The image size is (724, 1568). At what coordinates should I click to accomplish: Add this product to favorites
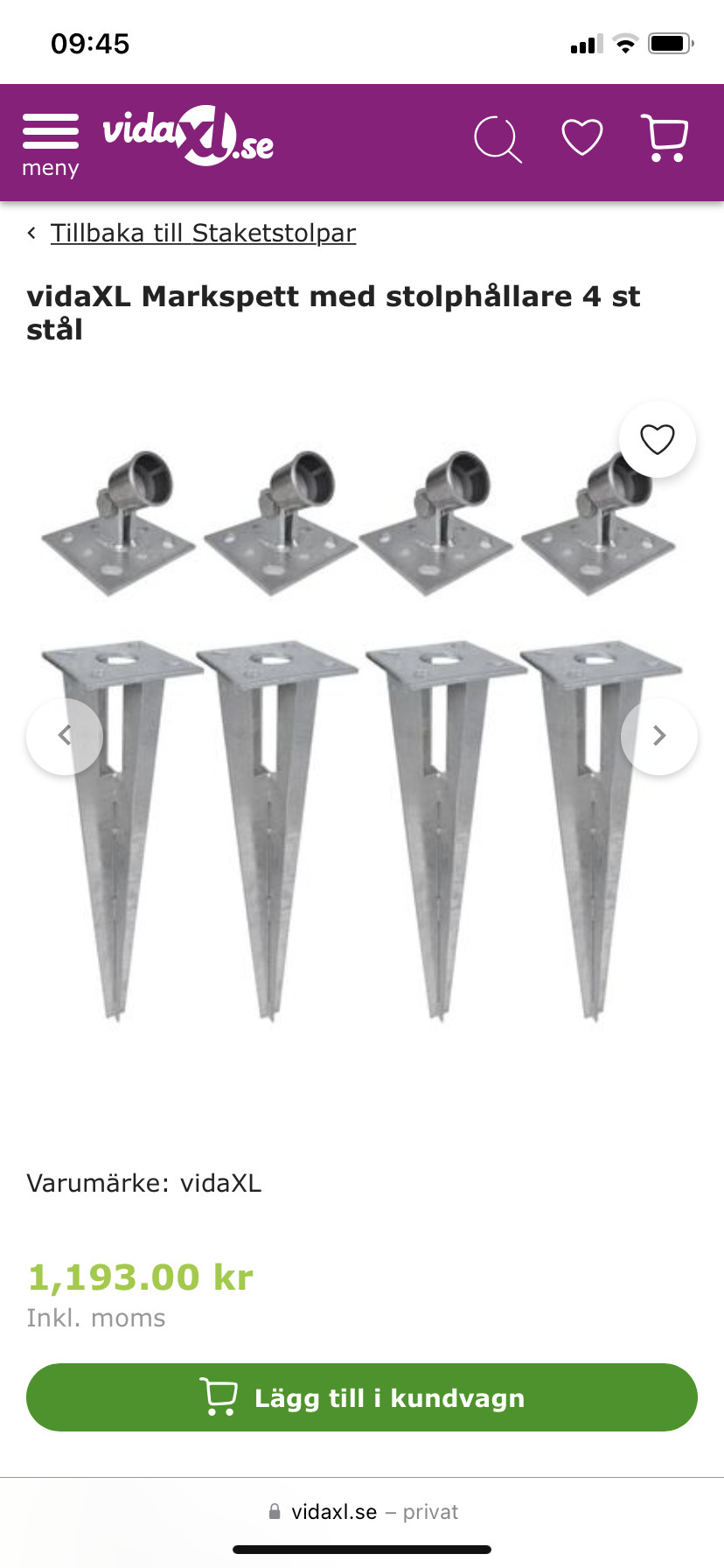(x=657, y=439)
